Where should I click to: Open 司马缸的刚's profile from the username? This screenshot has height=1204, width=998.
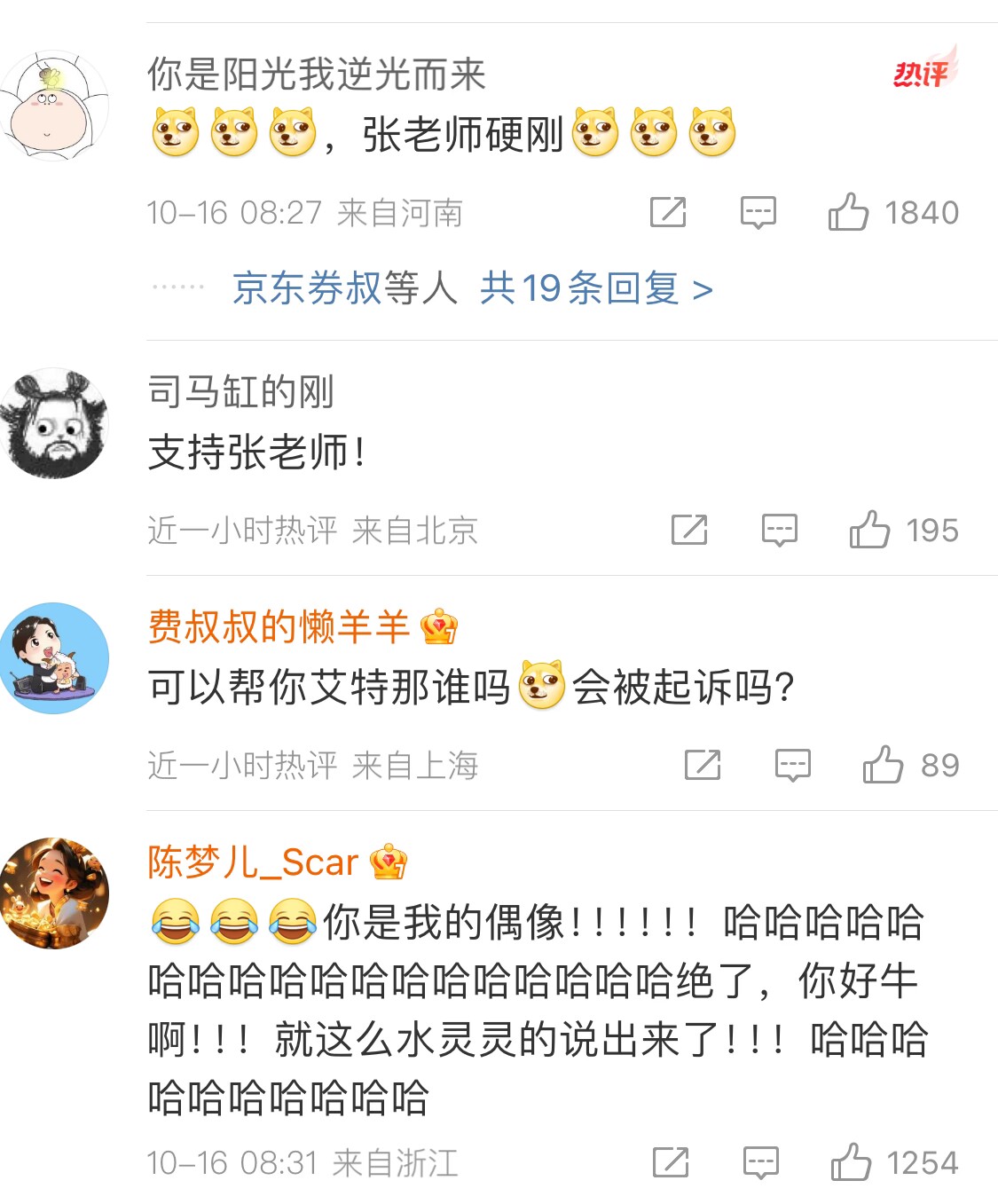coord(240,391)
